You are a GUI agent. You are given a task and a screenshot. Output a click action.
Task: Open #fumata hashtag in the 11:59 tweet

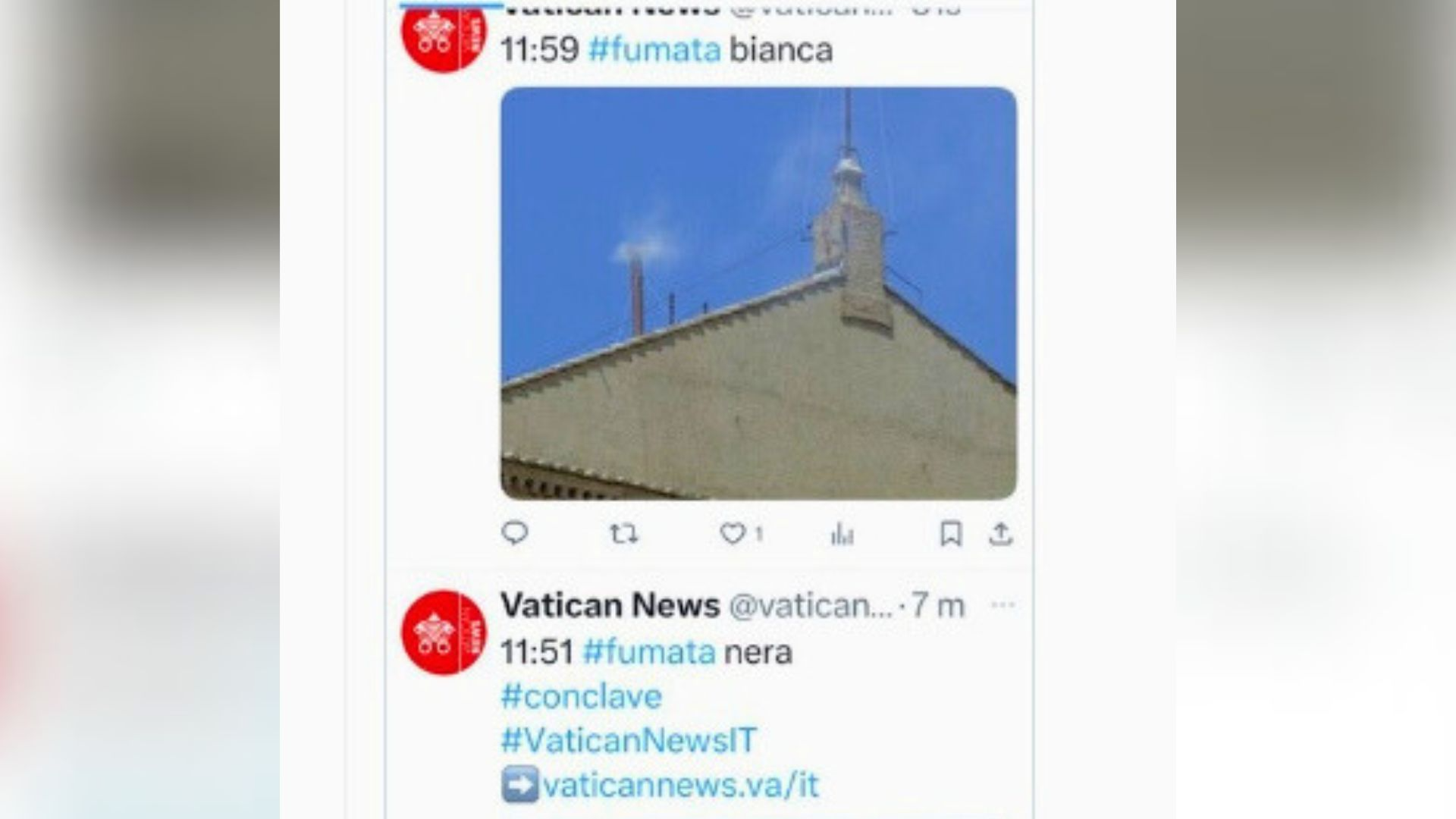[654, 50]
